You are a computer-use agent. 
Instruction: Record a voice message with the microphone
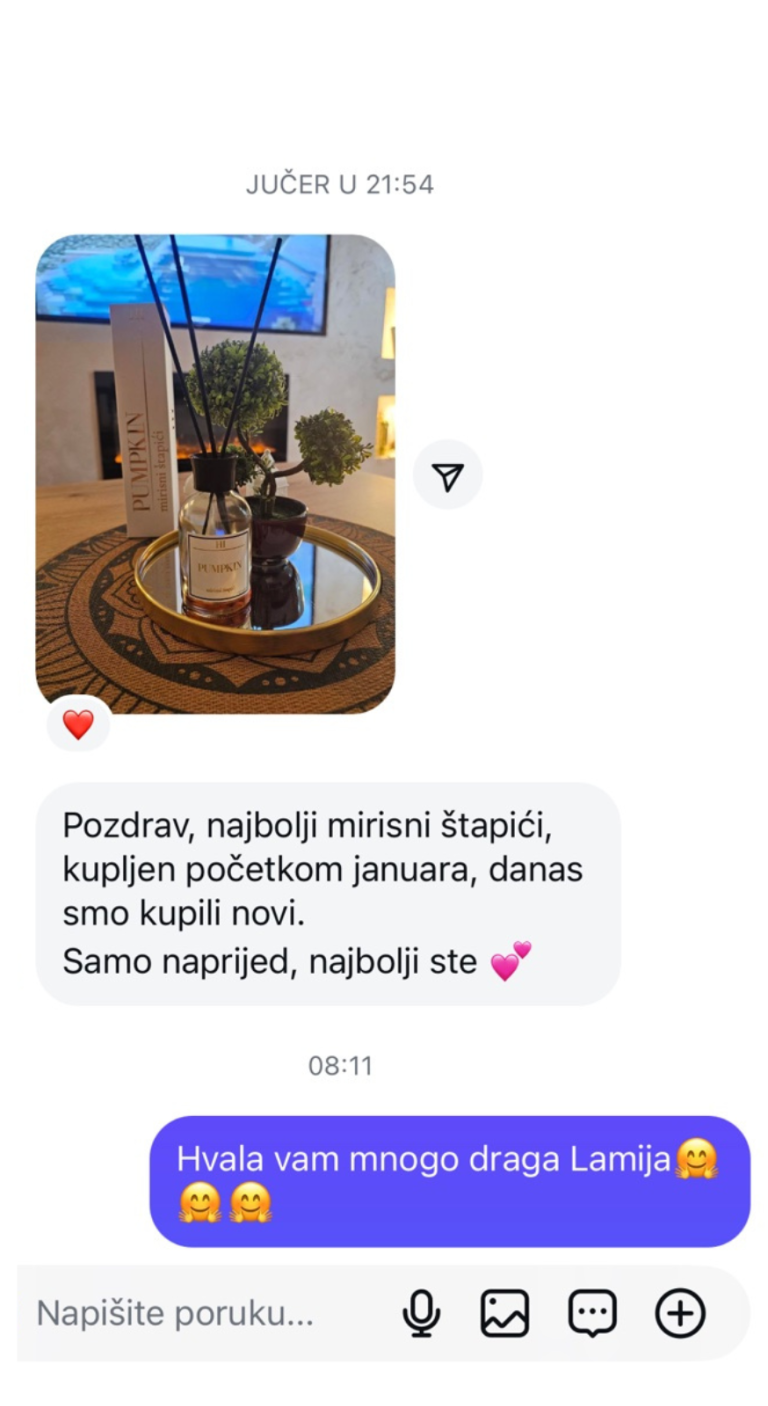pyautogui.click(x=421, y=1313)
